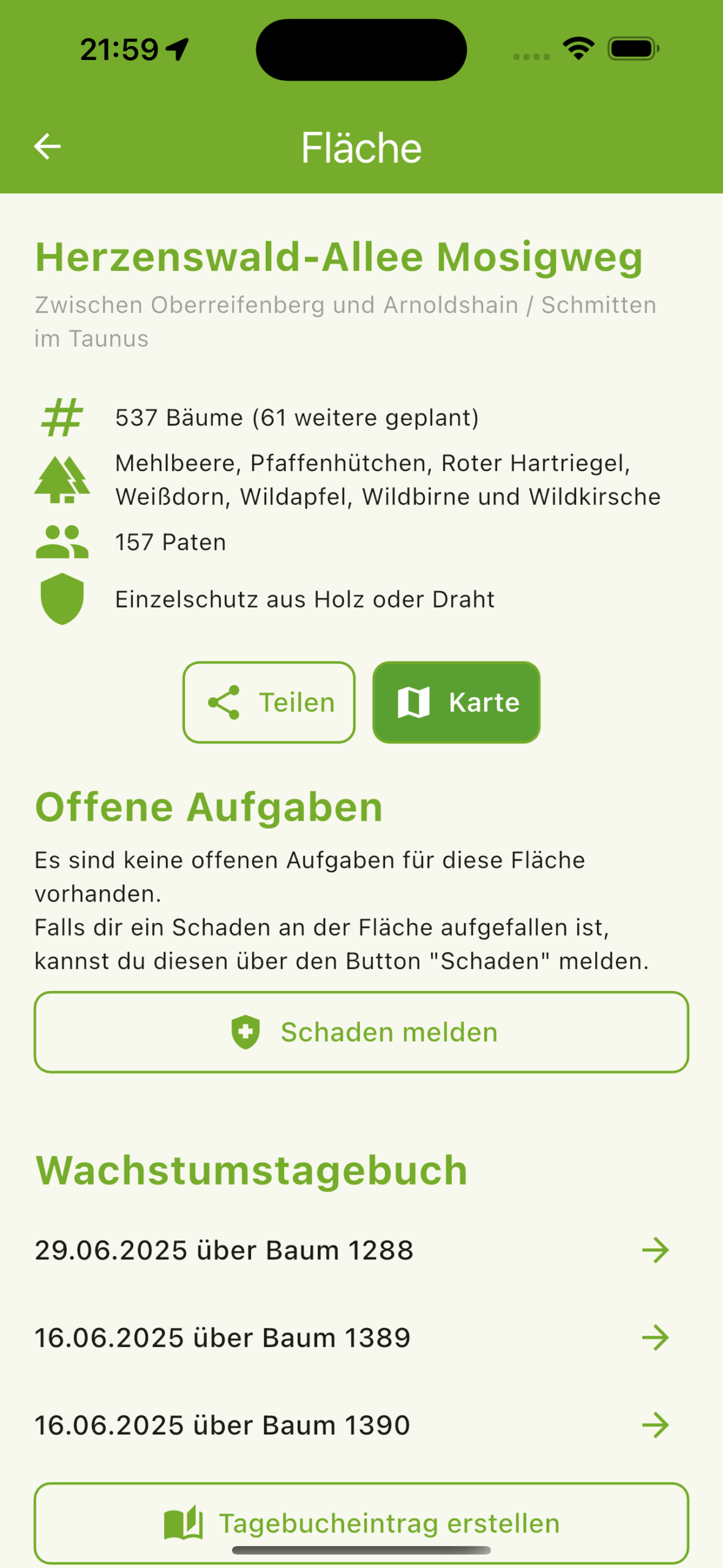Create a new Tagebucheintrag

point(361,1523)
